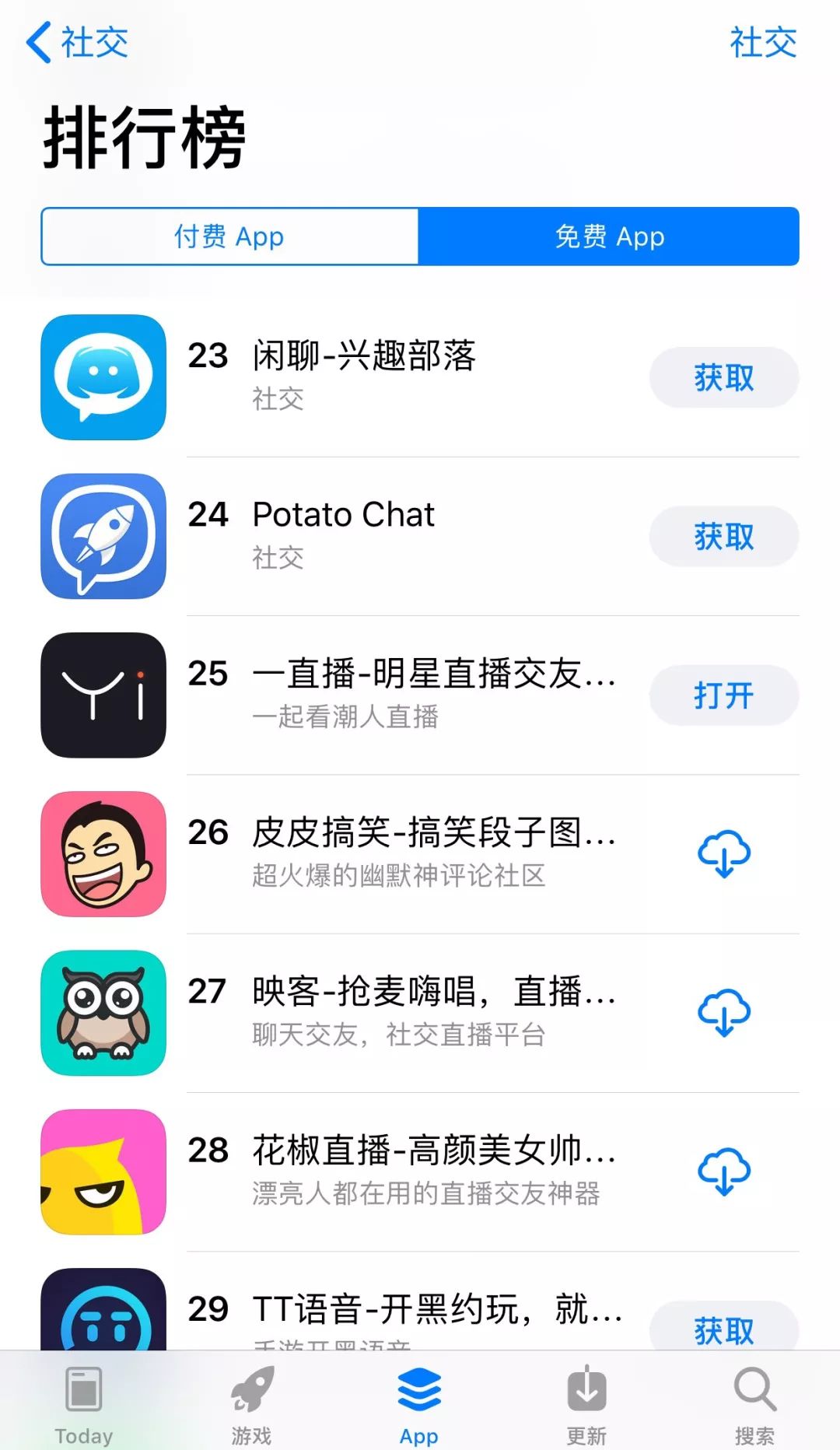Image resolution: width=840 pixels, height=1450 pixels.
Task: Download 映客 with the cloud icon
Action: (x=723, y=1013)
